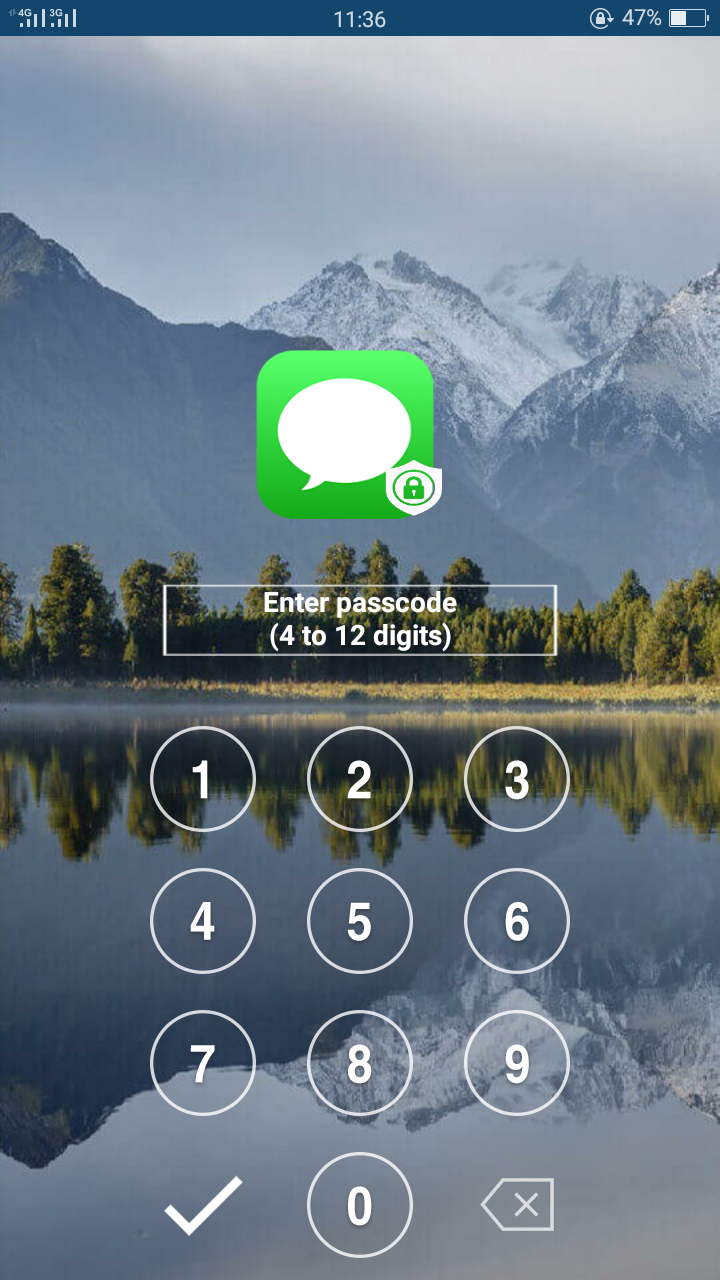The image size is (720, 1280).
Task: Enter digit 7 on the keypad
Action: pyautogui.click(x=203, y=1063)
